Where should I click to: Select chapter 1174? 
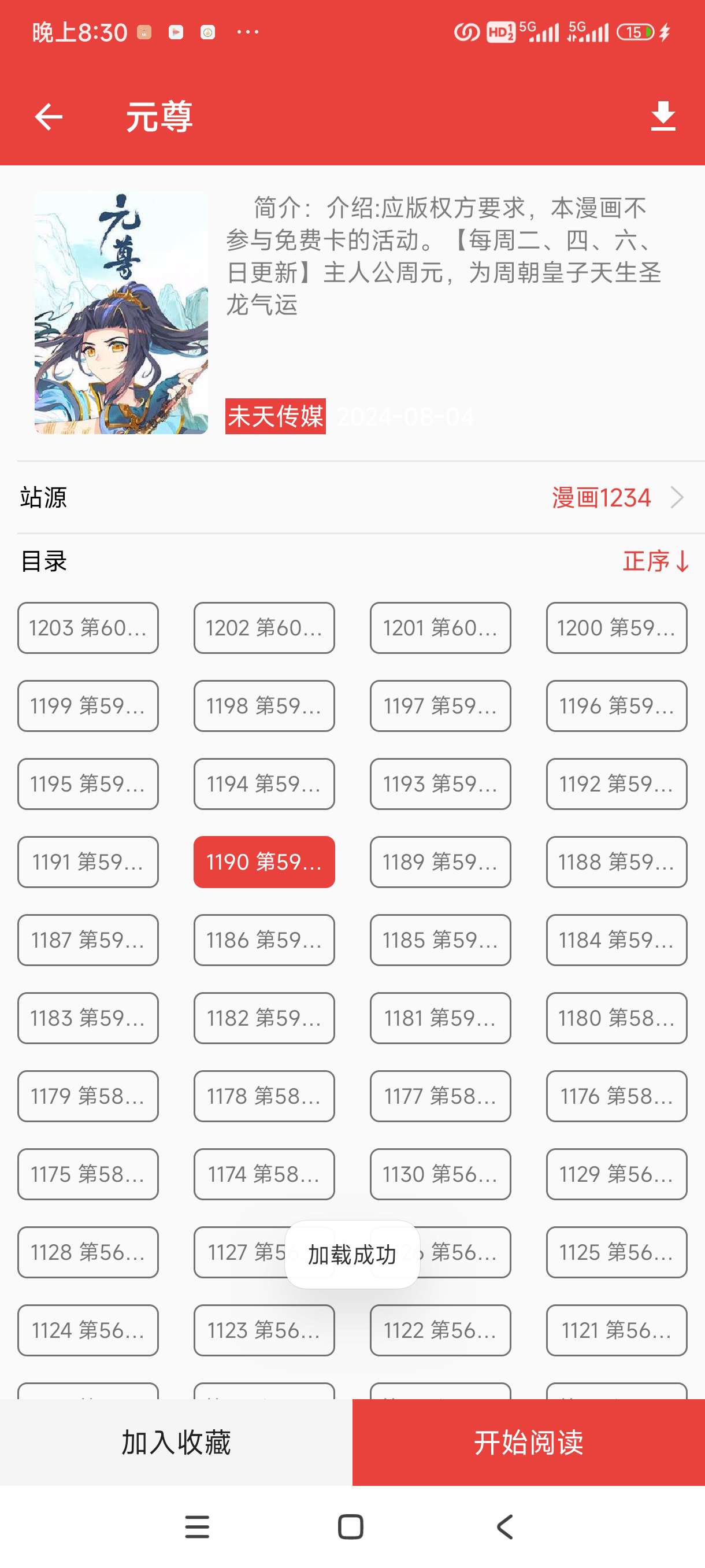point(264,1174)
